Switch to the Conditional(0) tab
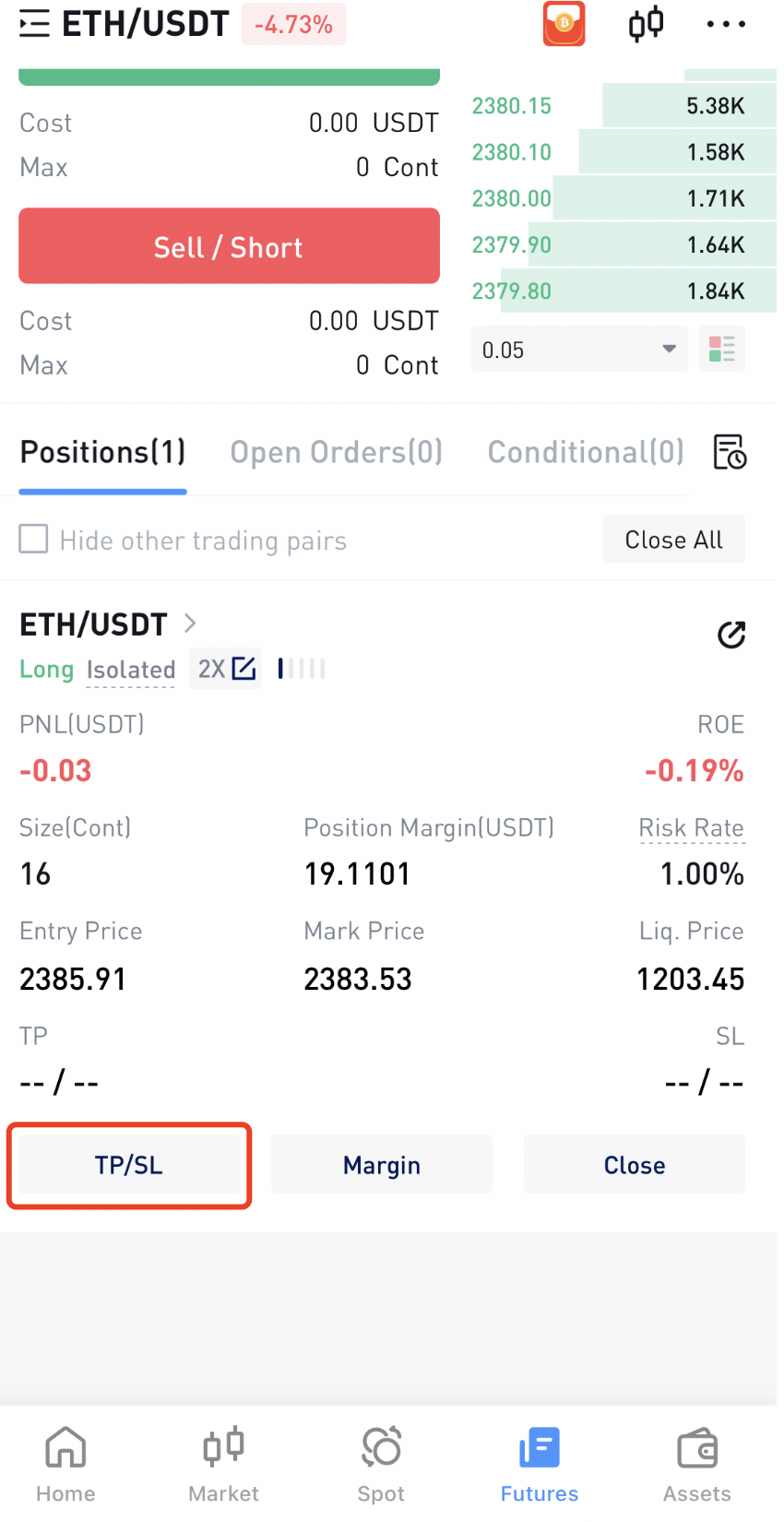Screen dimensions: 784x1522 (586, 452)
